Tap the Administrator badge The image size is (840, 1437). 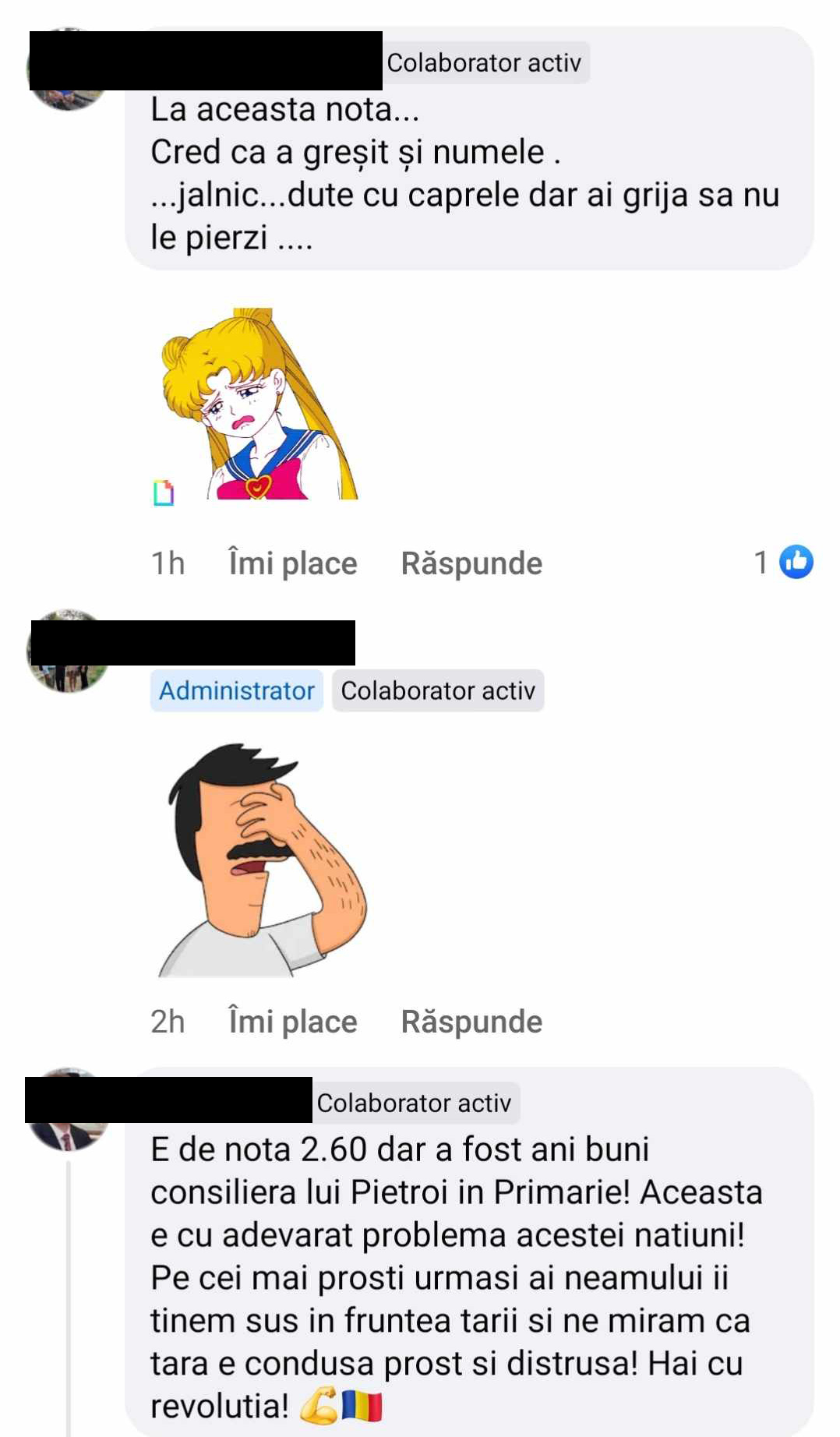237,690
